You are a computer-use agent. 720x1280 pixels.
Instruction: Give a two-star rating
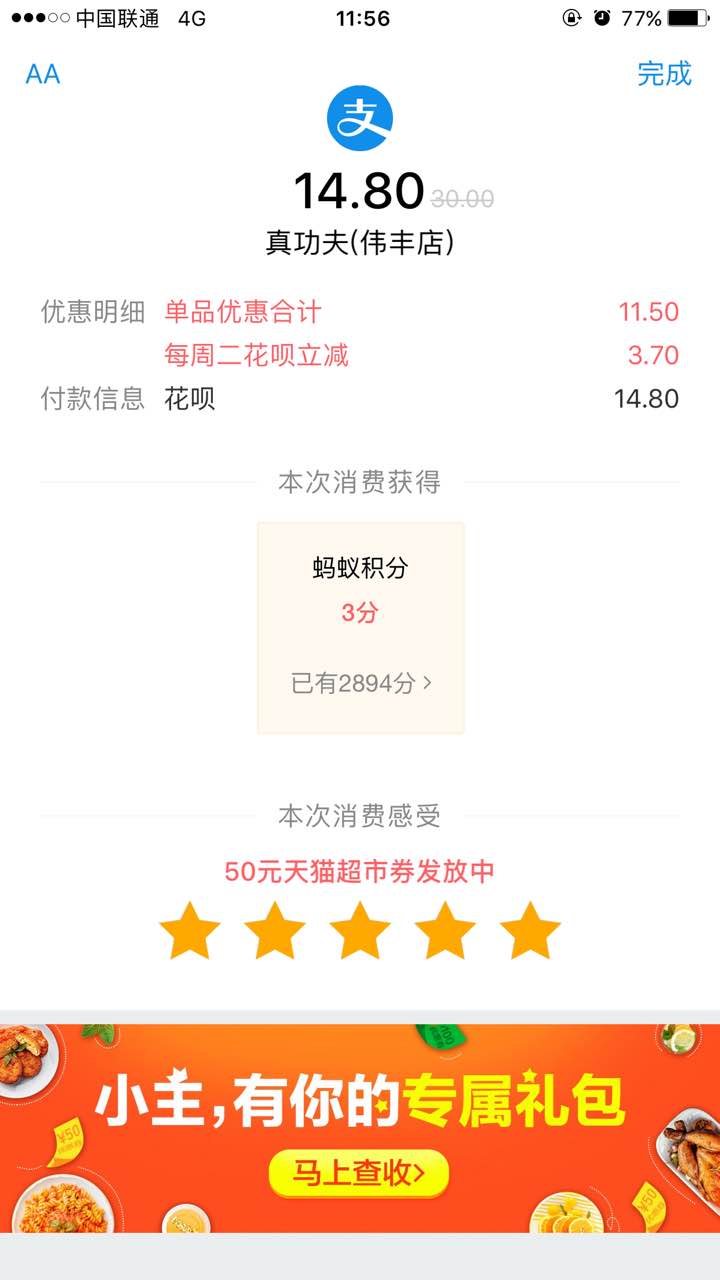275,931
